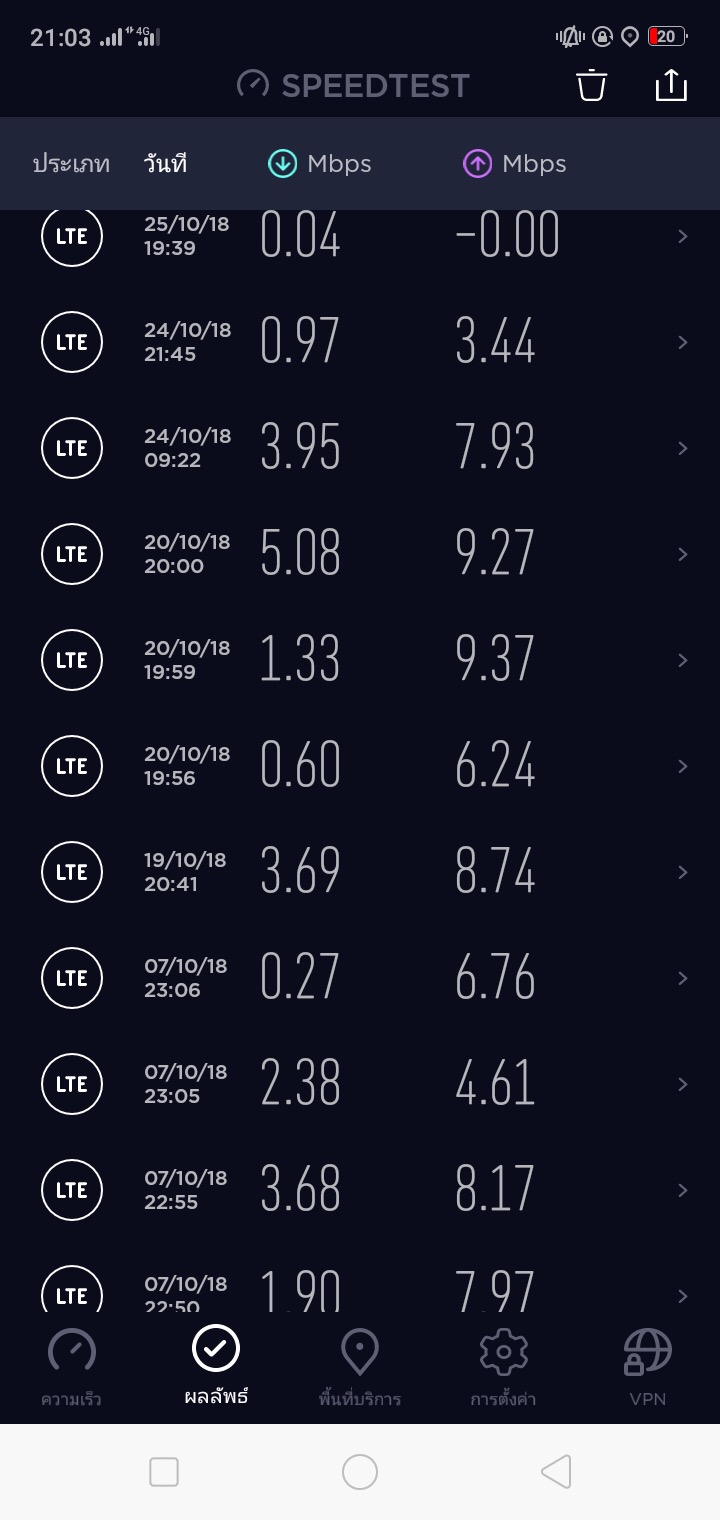This screenshot has width=720, height=1520.
Task: View the 07/10/18 23:06 result details
Action: click(360, 978)
